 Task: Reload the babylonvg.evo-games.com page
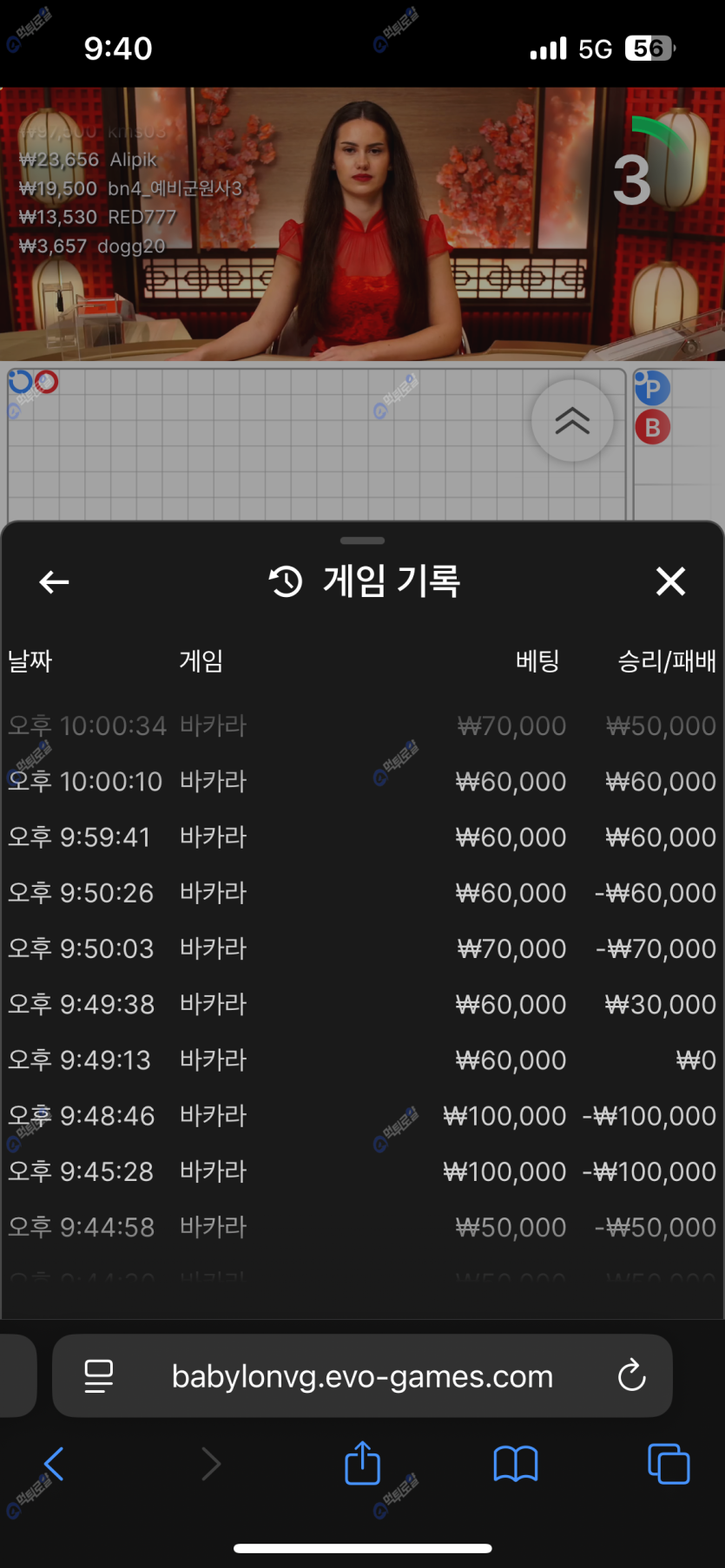(631, 1375)
